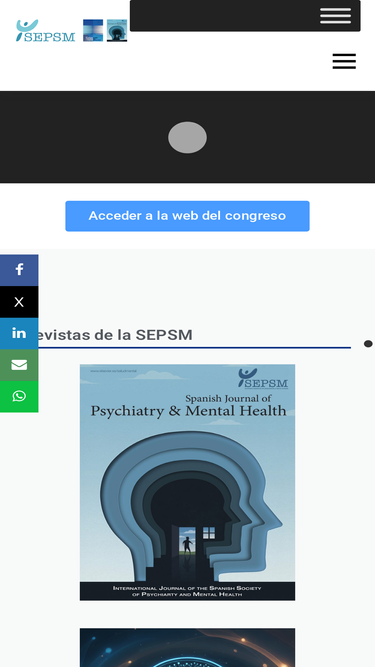Open the Spanish Journal of Psychiatry cover
Screen dimensions: 375x667
click(188, 482)
